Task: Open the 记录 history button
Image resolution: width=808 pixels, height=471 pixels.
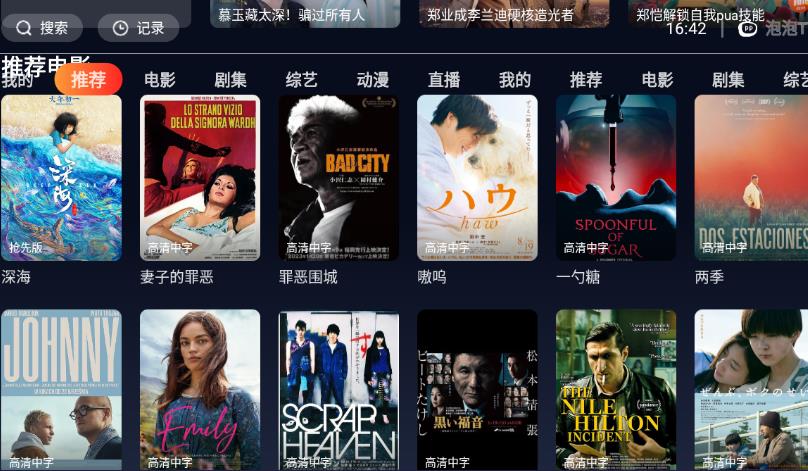Action: (139, 28)
